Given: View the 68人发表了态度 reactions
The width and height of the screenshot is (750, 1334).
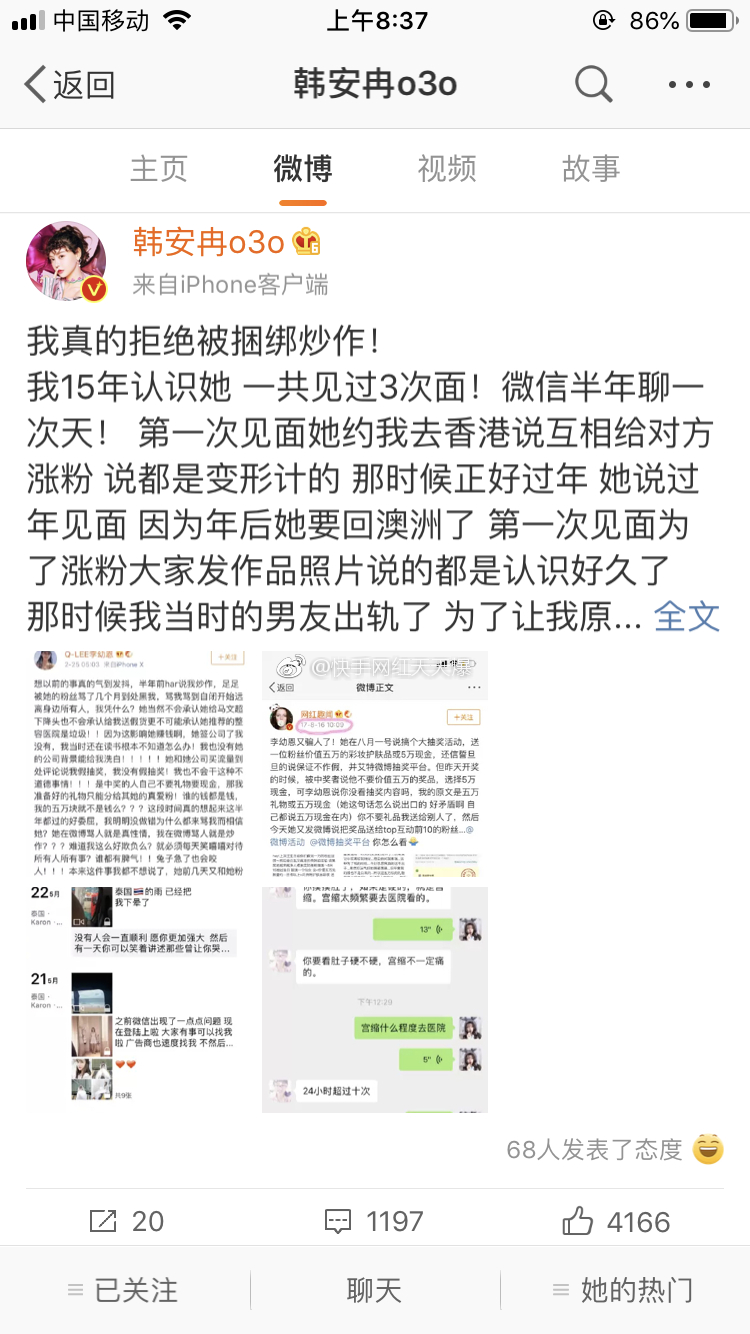Looking at the screenshot, I should tap(612, 1149).
